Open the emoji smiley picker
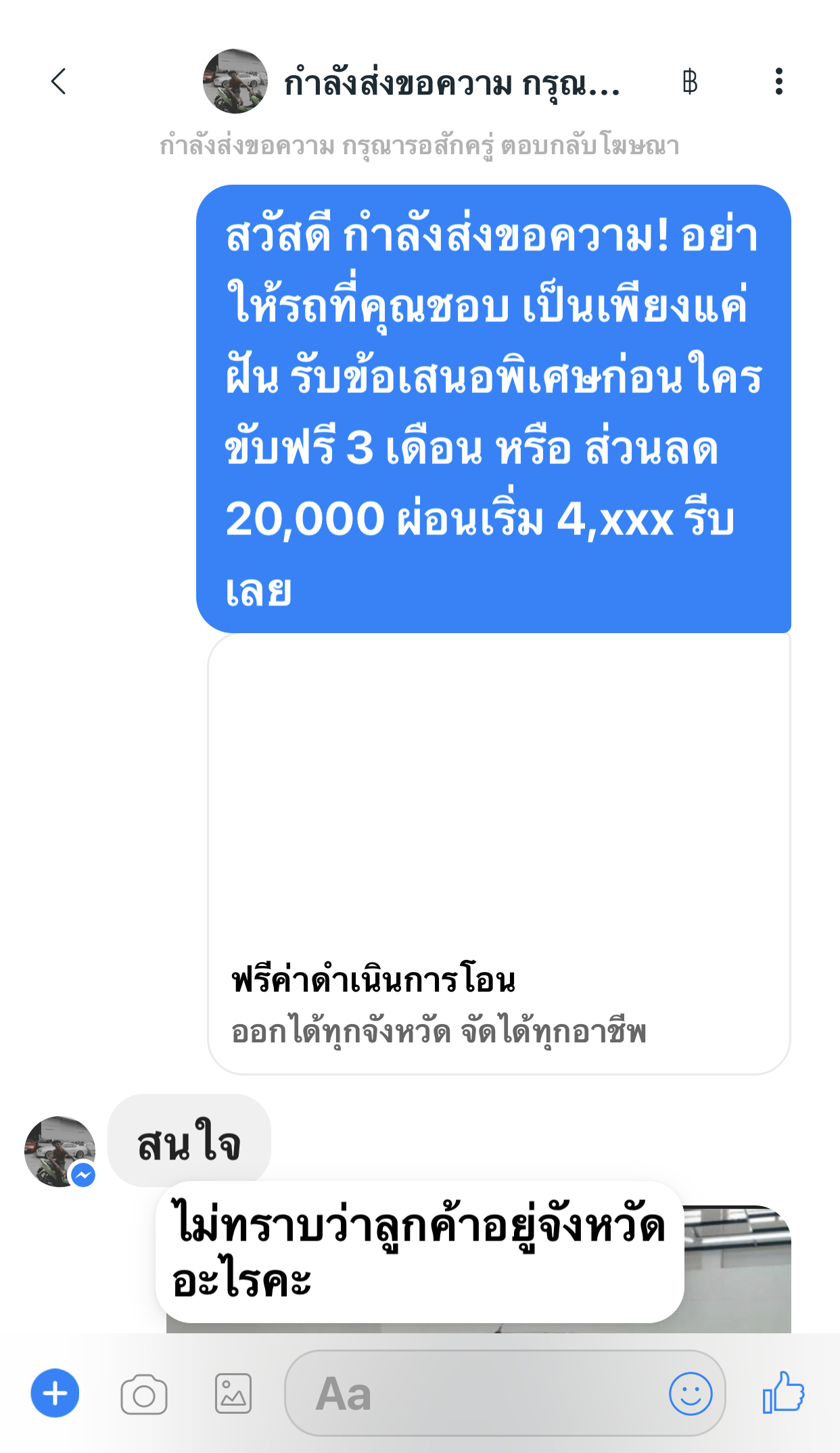Viewport: 840px width, 1453px height. tap(690, 1393)
